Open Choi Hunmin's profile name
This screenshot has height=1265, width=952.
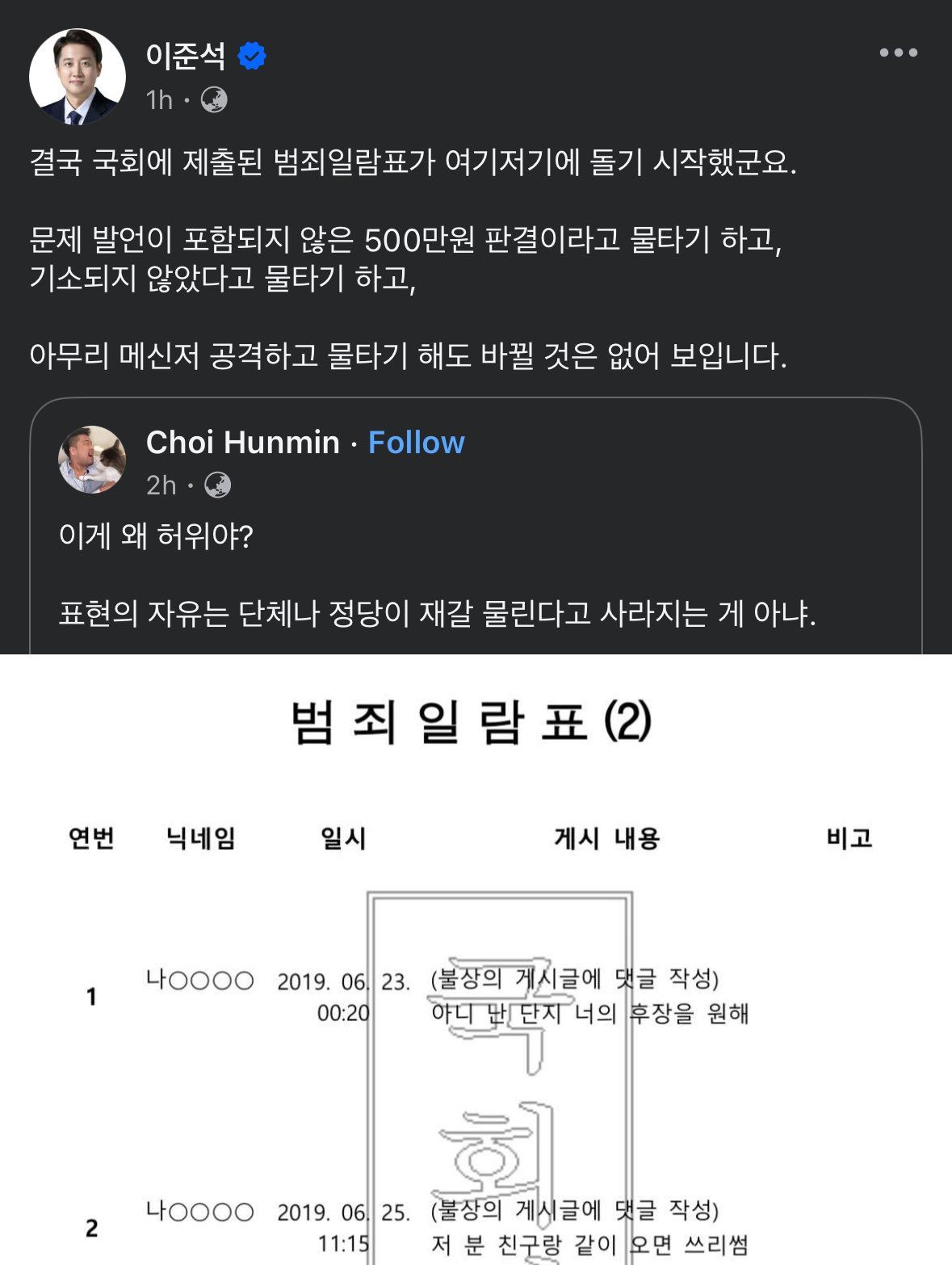tap(242, 443)
